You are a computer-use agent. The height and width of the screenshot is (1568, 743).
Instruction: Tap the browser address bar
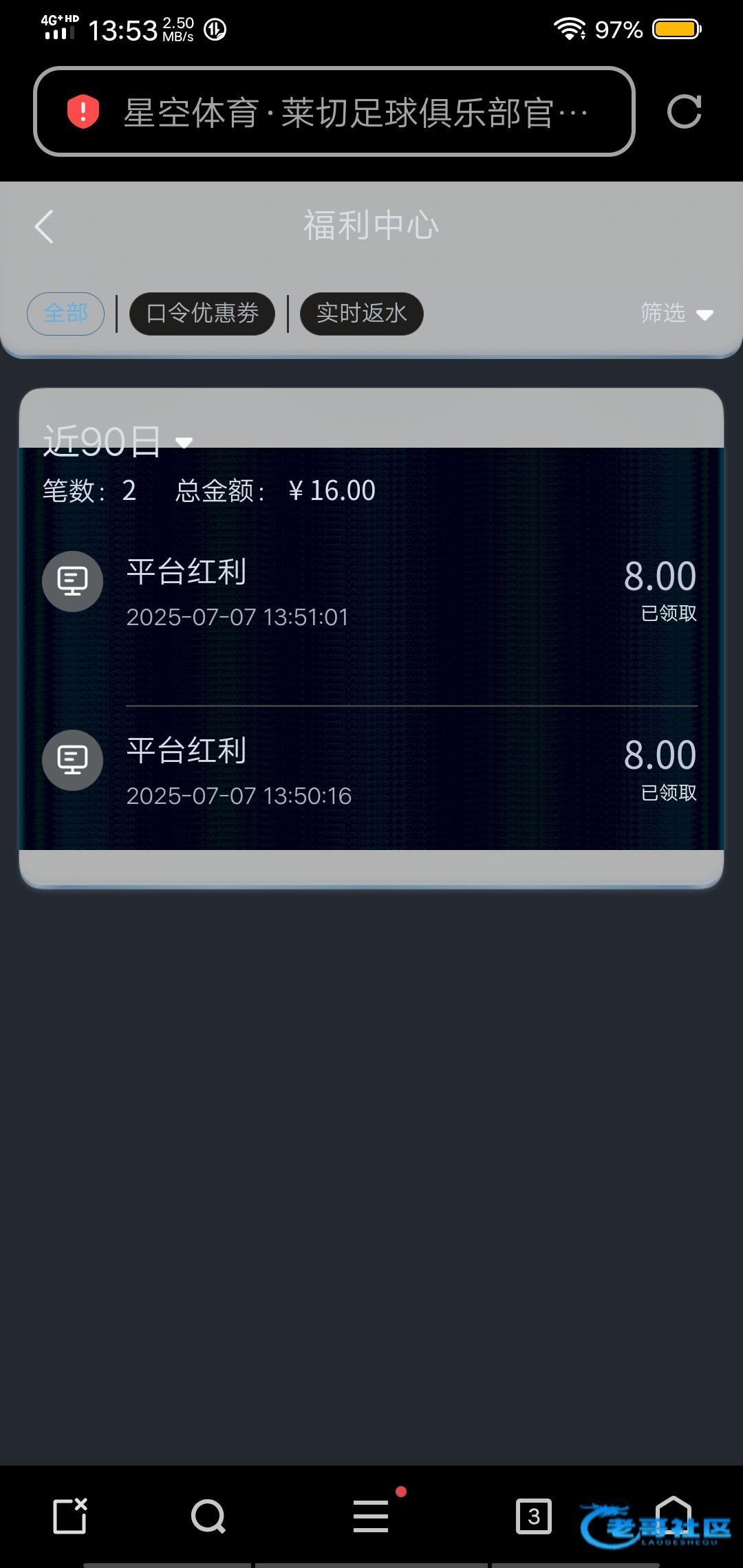334,111
